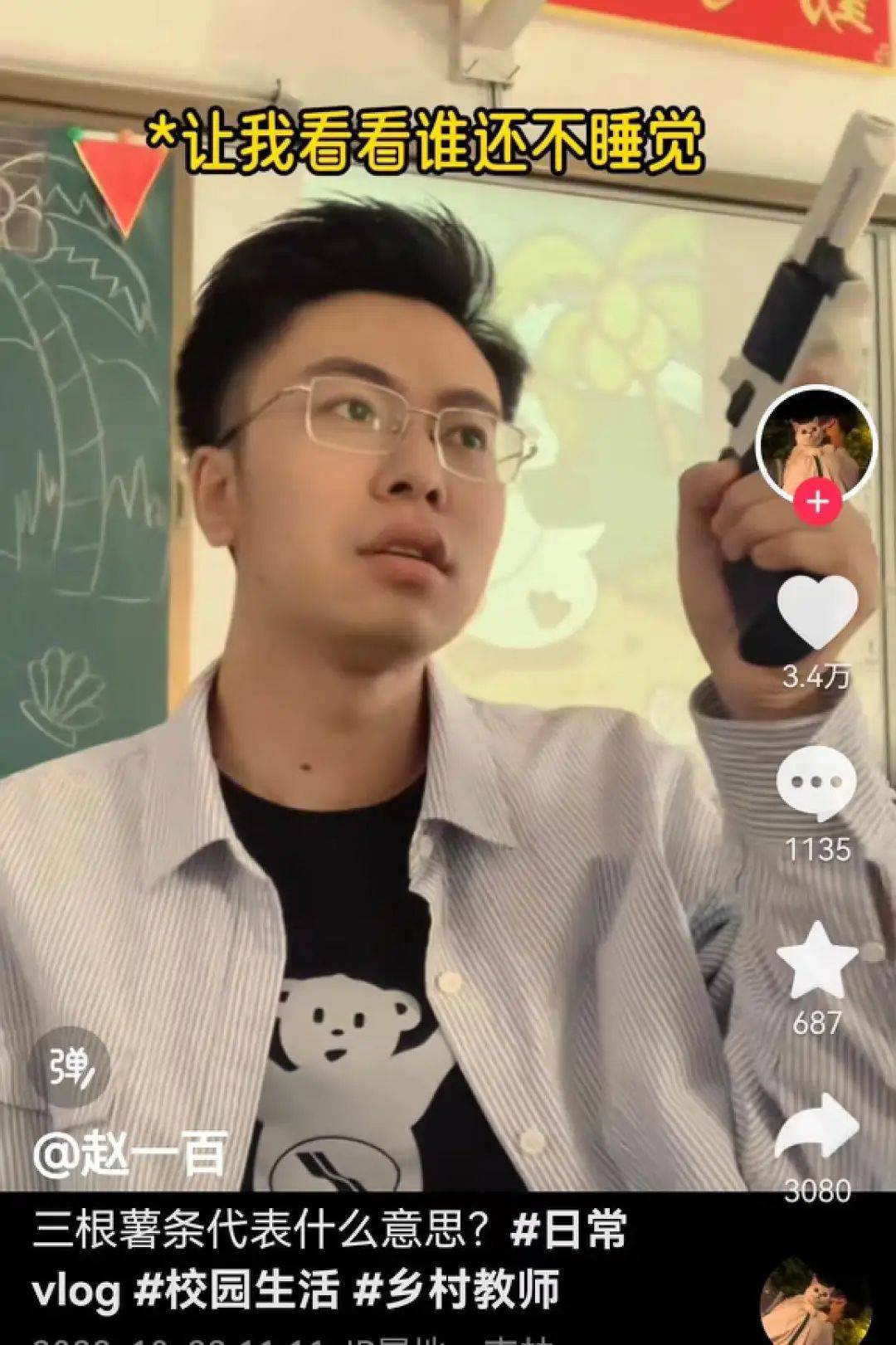Share this video via the arrow icon
This screenshot has height=1345, width=896.
click(817, 1128)
